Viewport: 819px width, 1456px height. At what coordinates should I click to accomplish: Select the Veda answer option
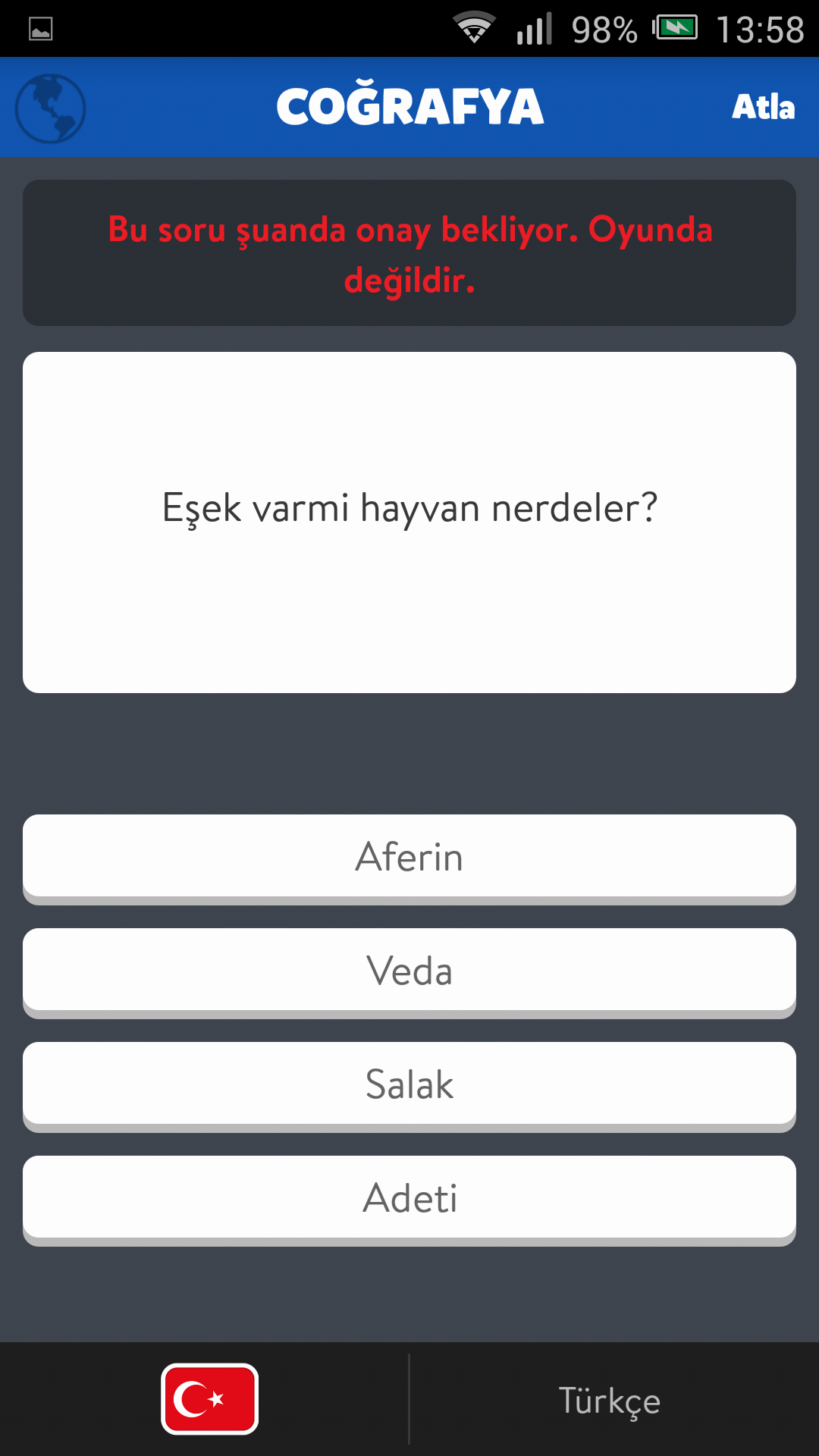click(409, 972)
